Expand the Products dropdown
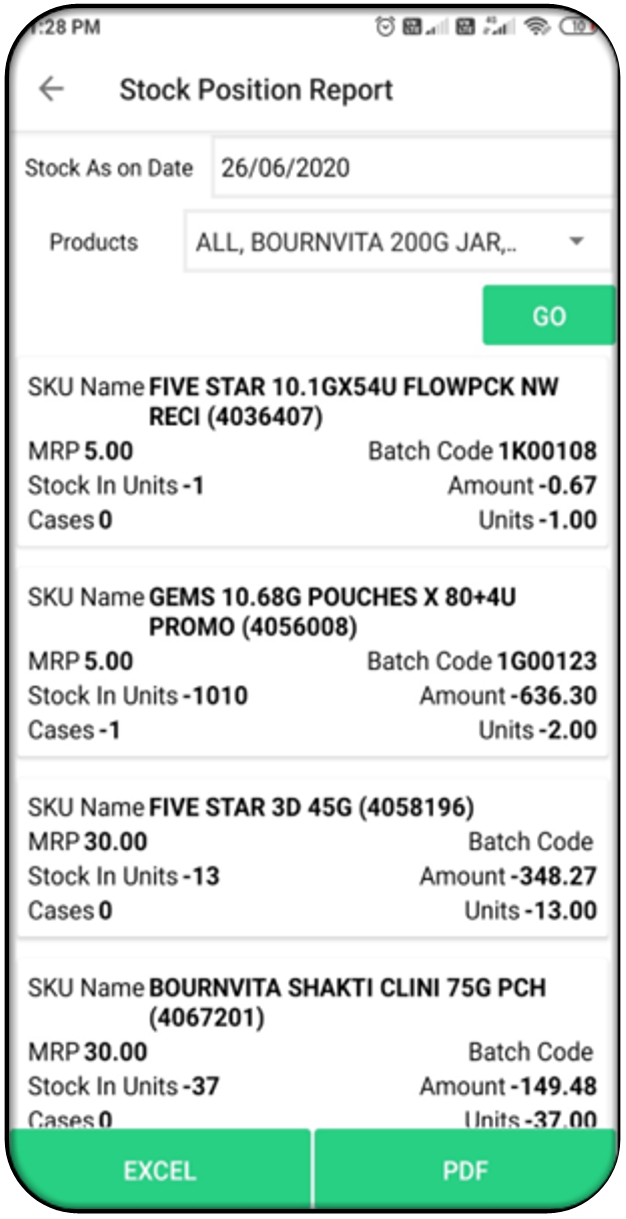This screenshot has height=1219, width=626. point(396,242)
